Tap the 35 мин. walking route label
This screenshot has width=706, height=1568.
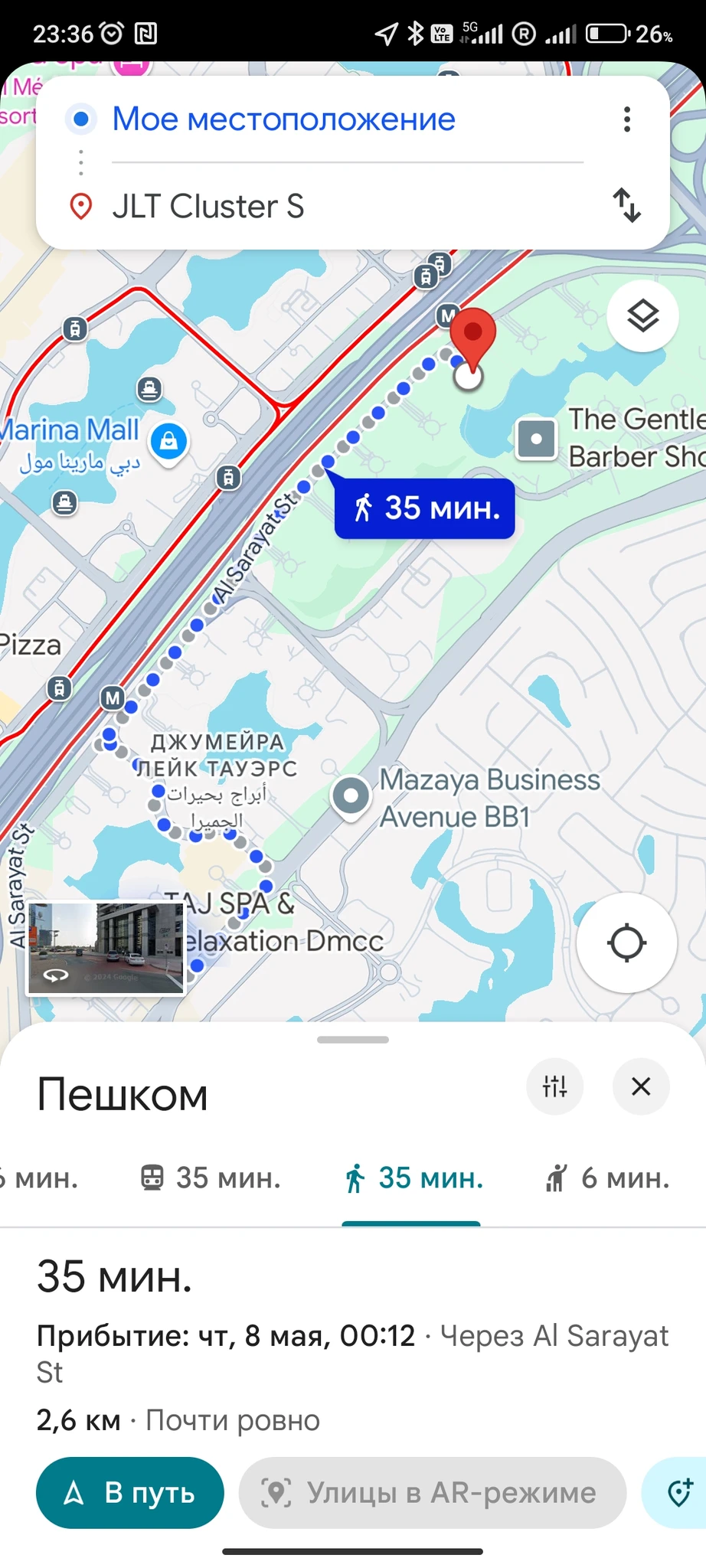(425, 508)
